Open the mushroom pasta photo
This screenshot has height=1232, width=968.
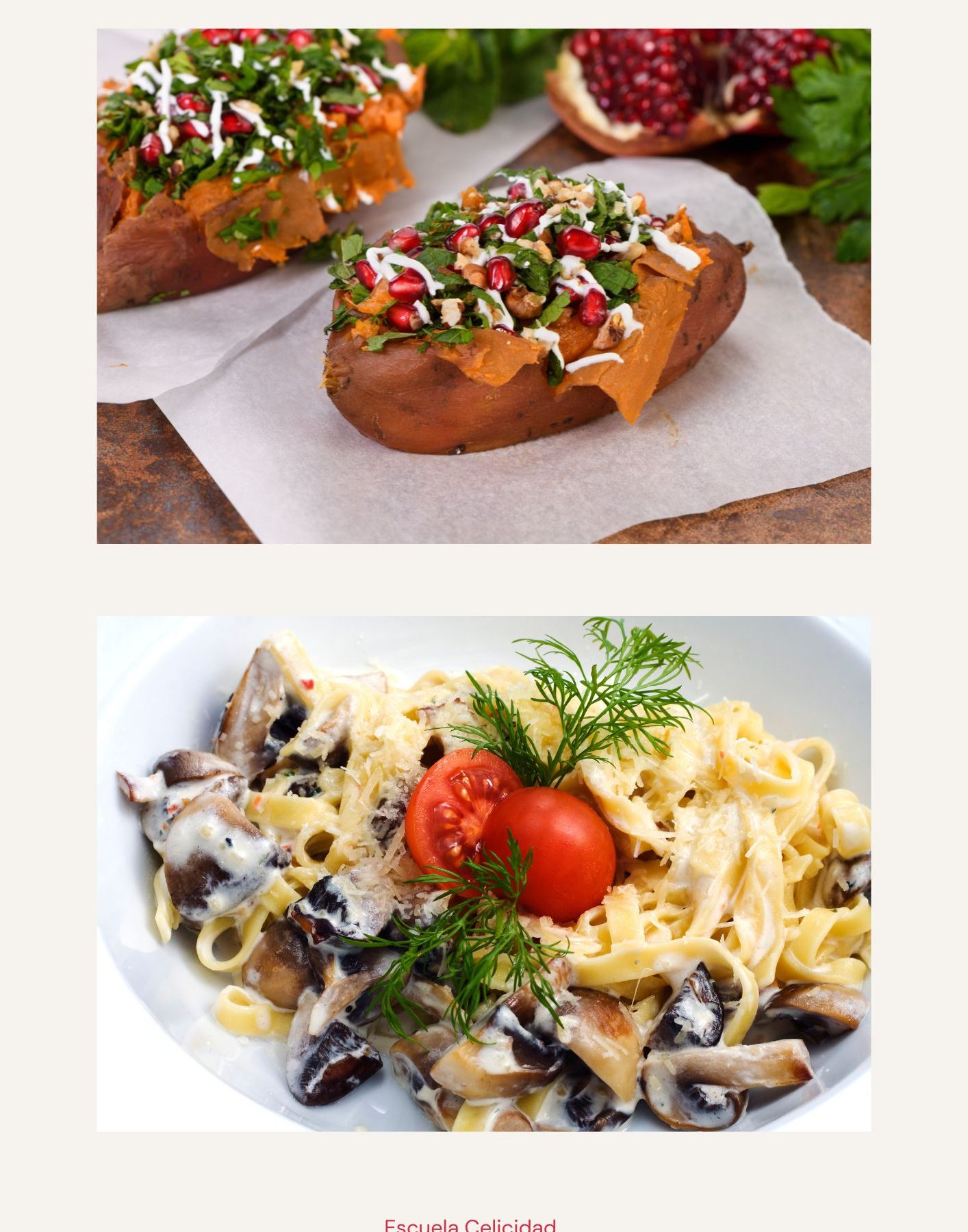coord(483,873)
